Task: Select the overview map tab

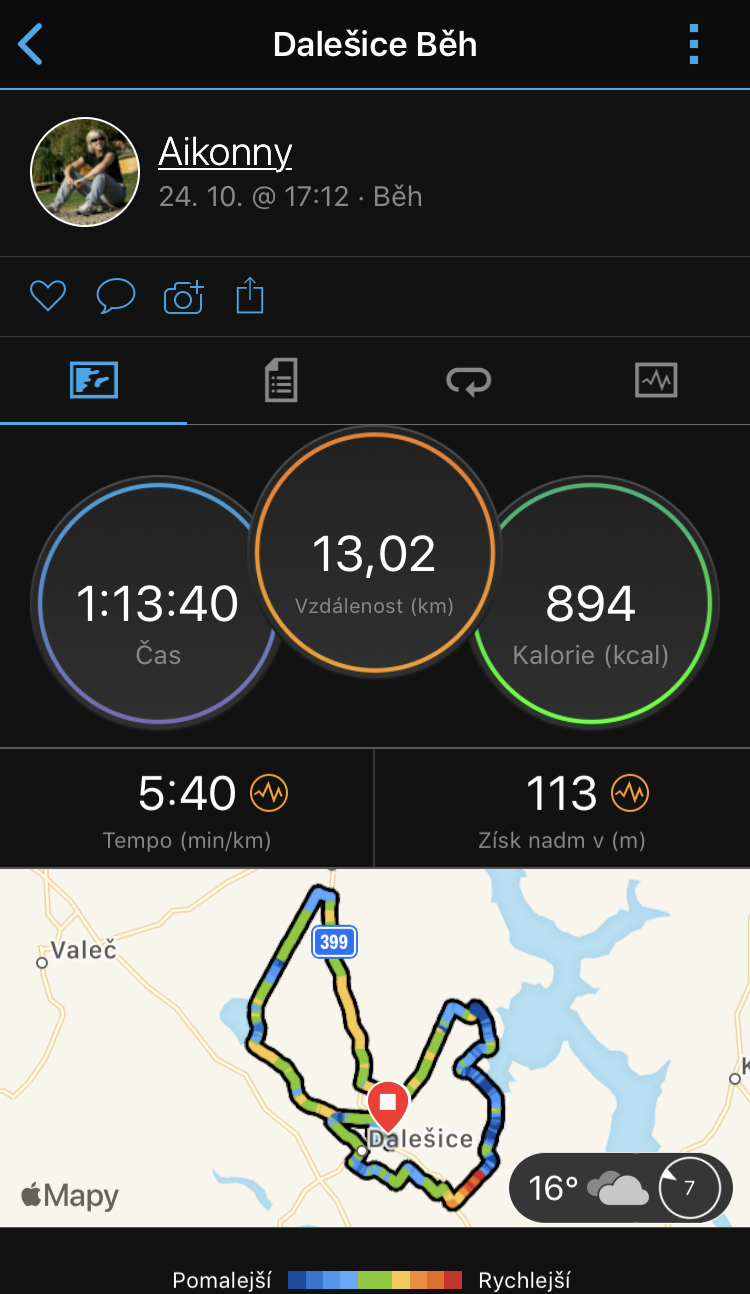Action: click(94, 381)
